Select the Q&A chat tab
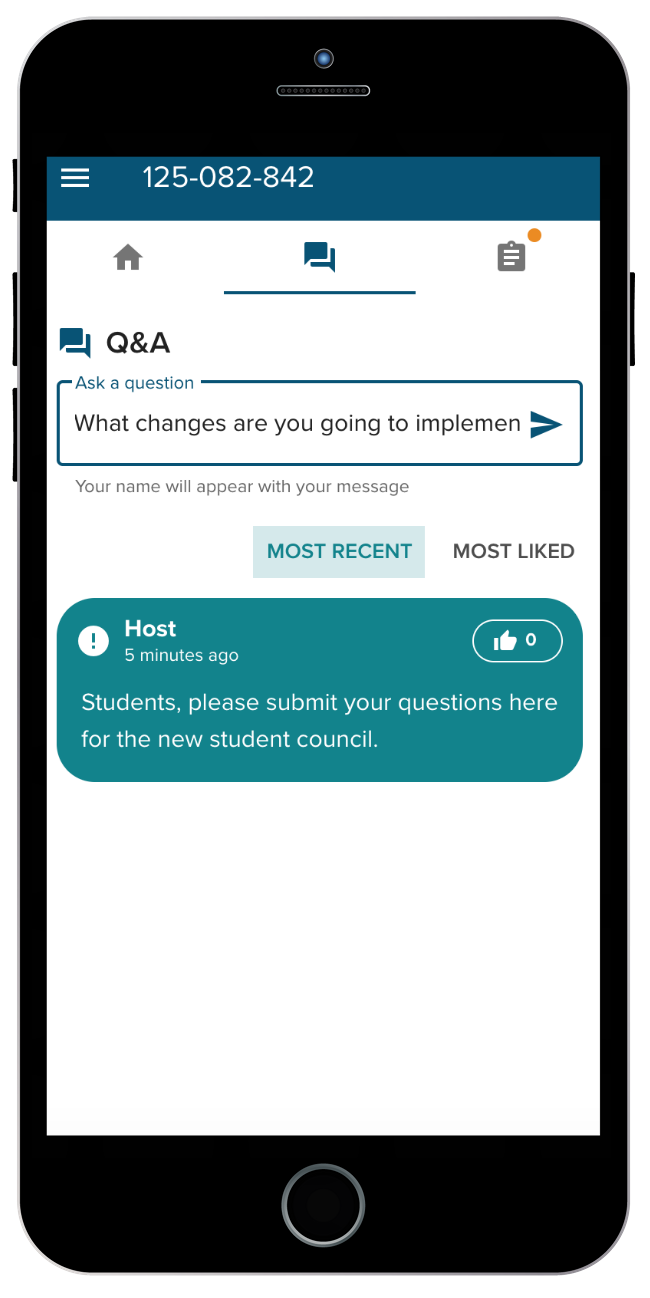The image size is (650, 1298). coord(319,258)
